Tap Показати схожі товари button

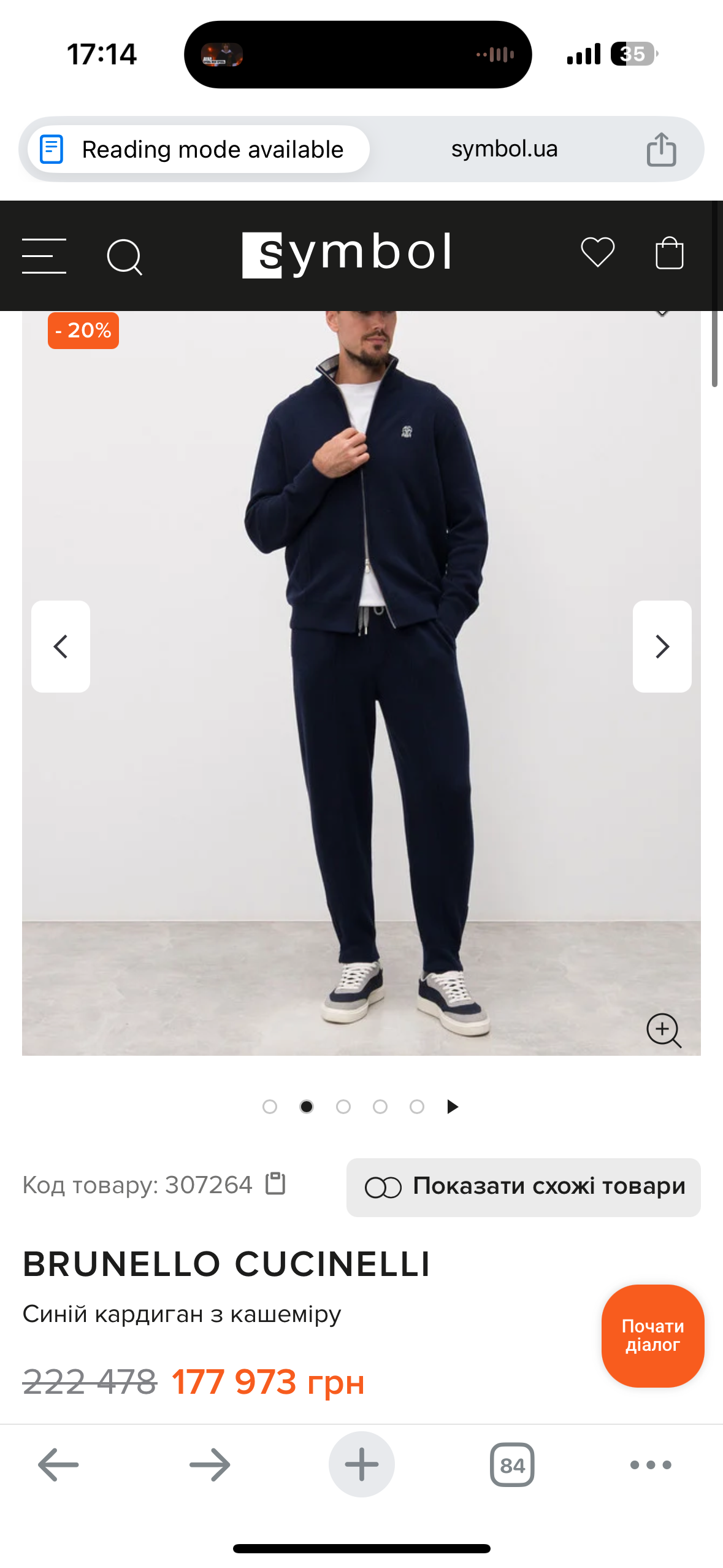(523, 1186)
